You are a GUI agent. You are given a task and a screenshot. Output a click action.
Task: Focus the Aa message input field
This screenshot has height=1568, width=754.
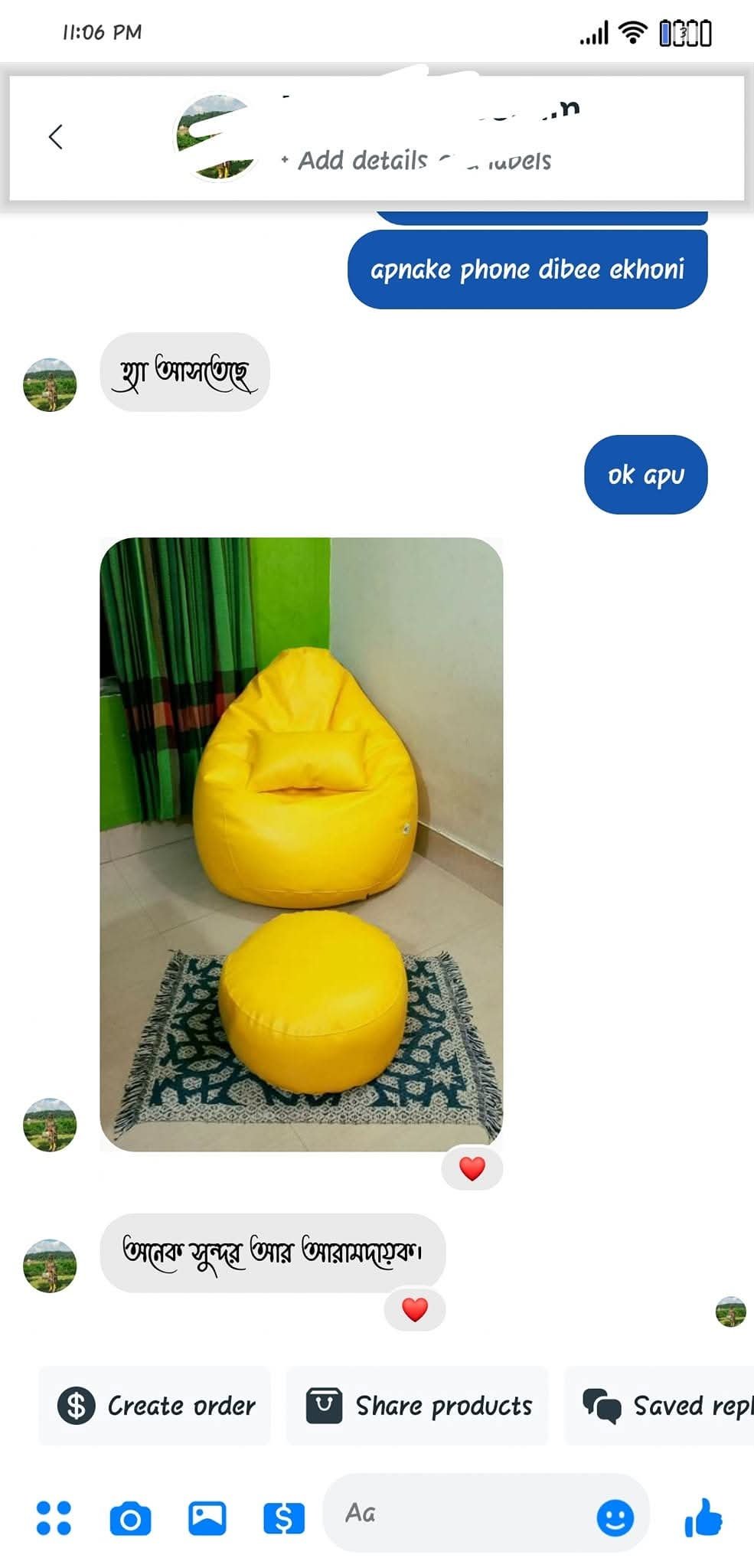point(459,1513)
